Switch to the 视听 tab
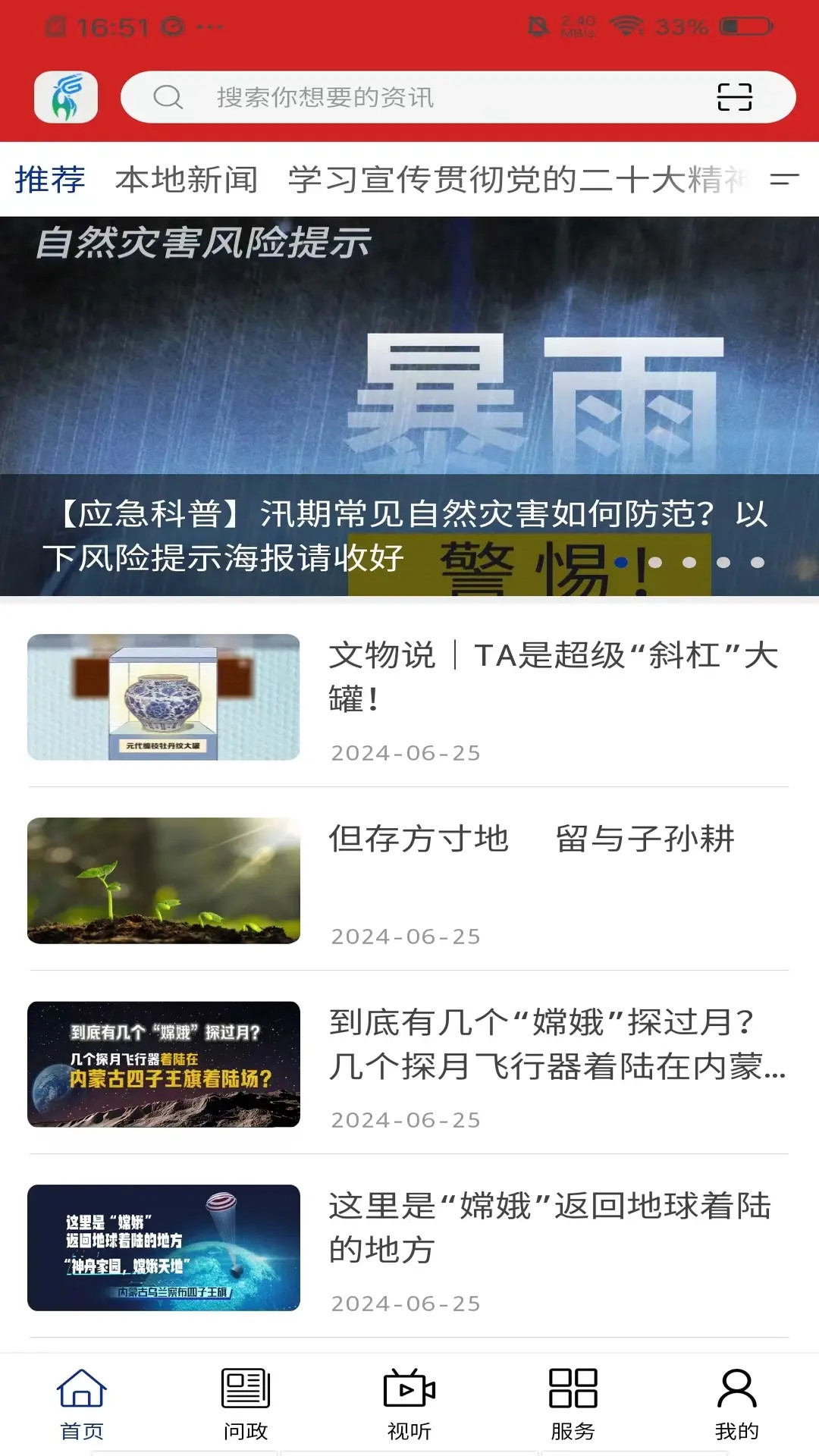Viewport: 819px width, 1456px height. [x=409, y=1404]
